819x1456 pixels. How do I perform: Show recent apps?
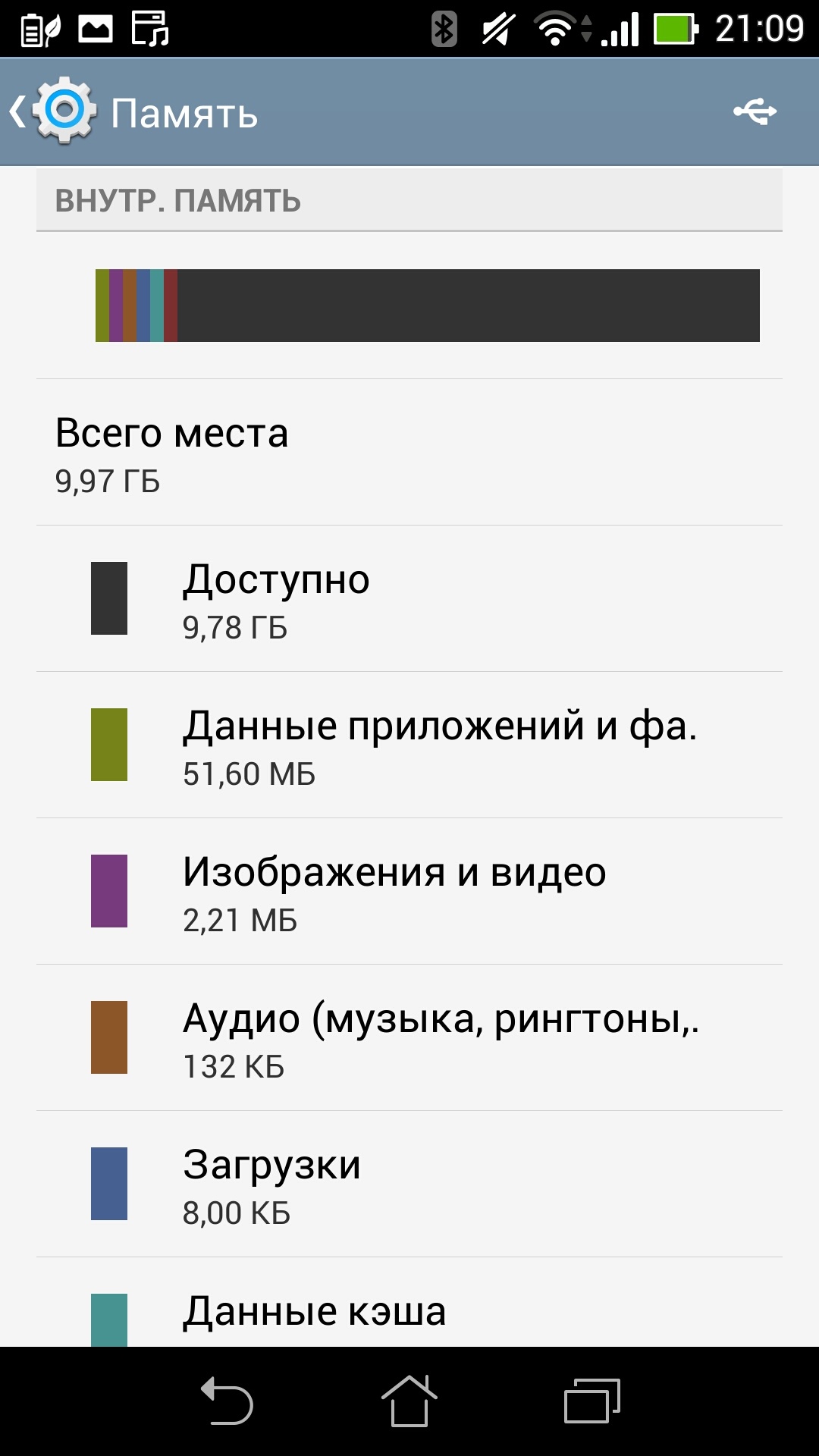[x=592, y=1401]
